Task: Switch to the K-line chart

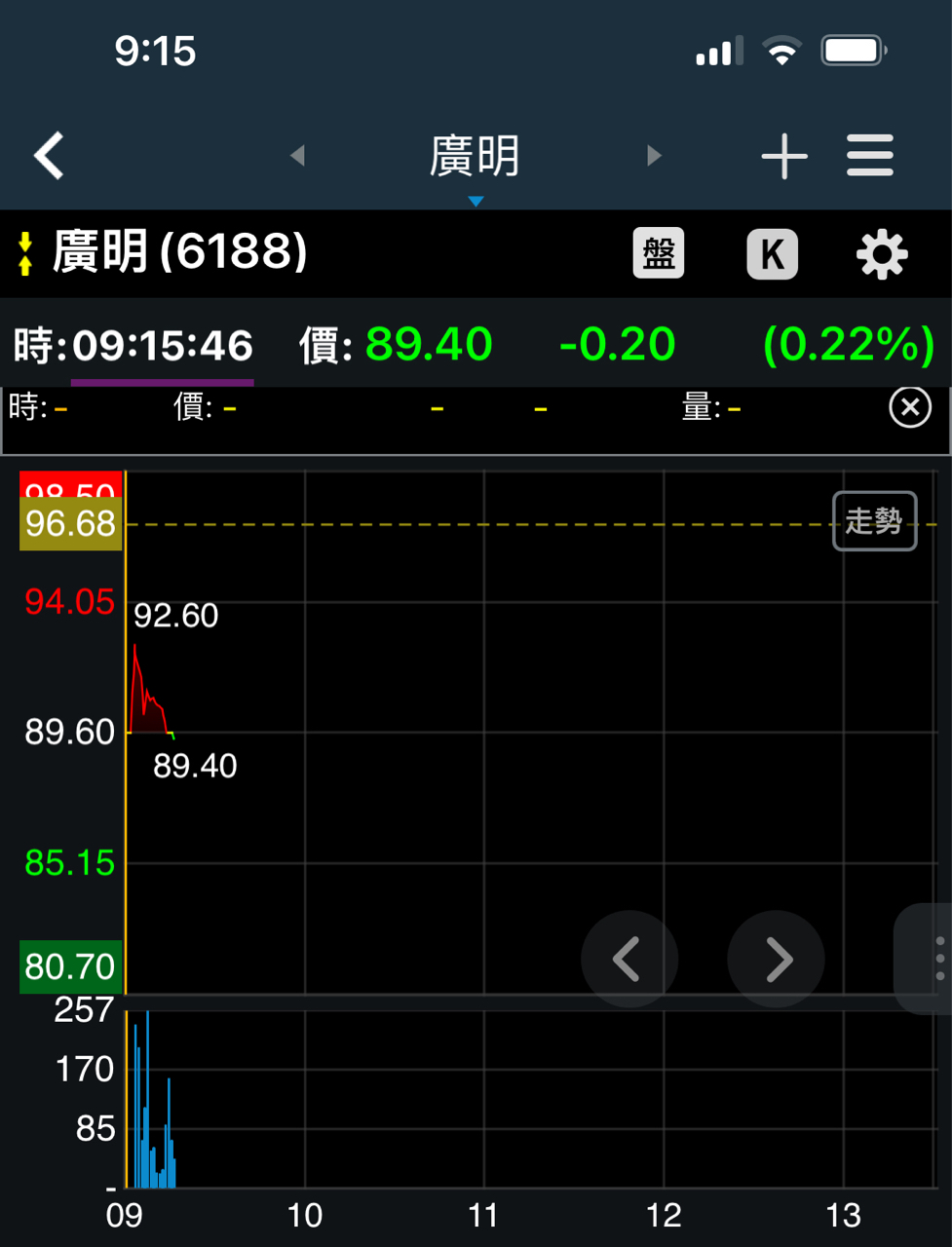Action: [x=772, y=254]
